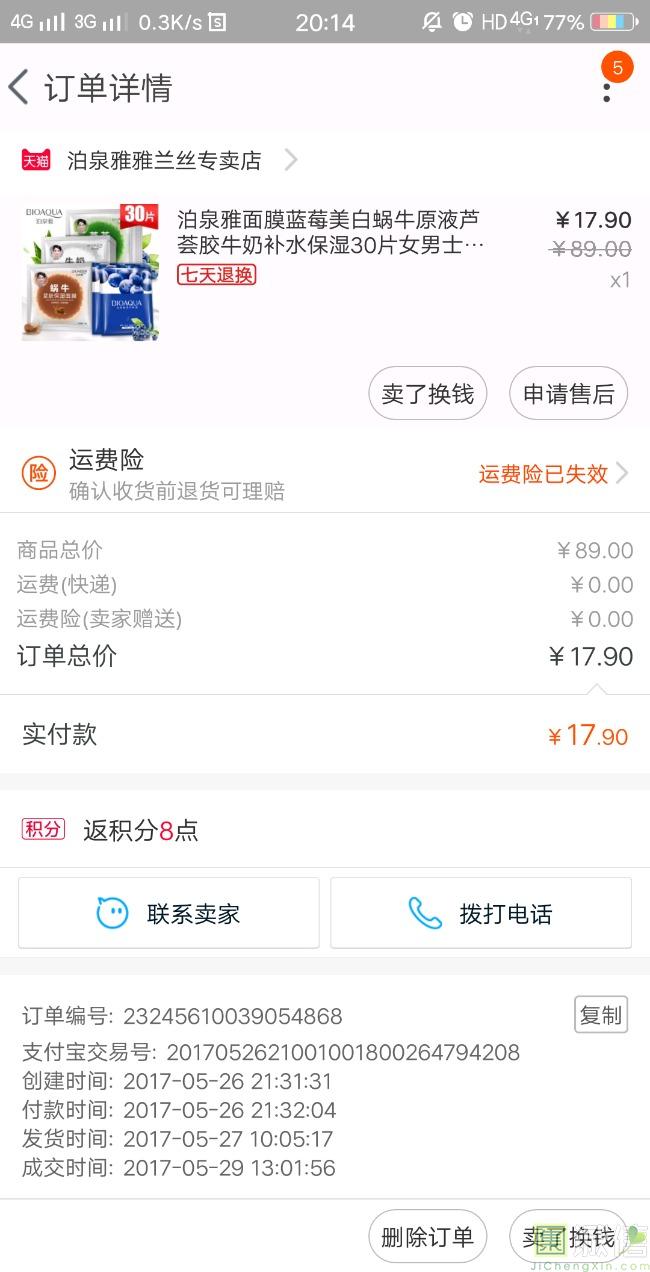The width and height of the screenshot is (650, 1272).
Task: Copy the order number with 复制
Action: [600, 1015]
